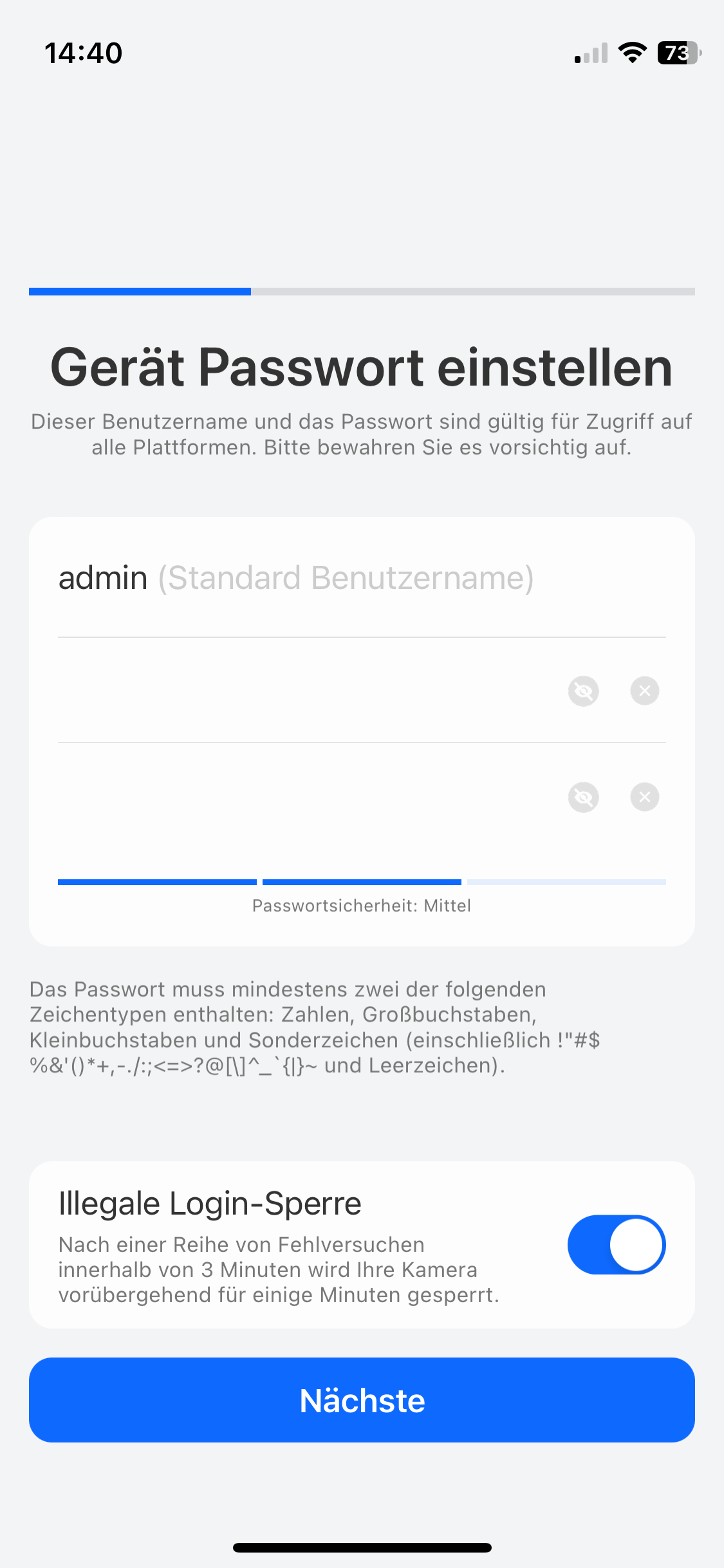Show the confirm password field's hidden text

(x=583, y=798)
